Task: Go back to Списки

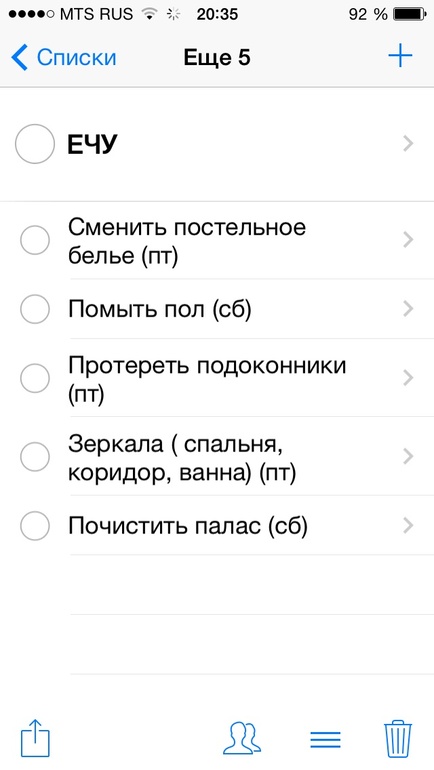Action: (x=64, y=57)
